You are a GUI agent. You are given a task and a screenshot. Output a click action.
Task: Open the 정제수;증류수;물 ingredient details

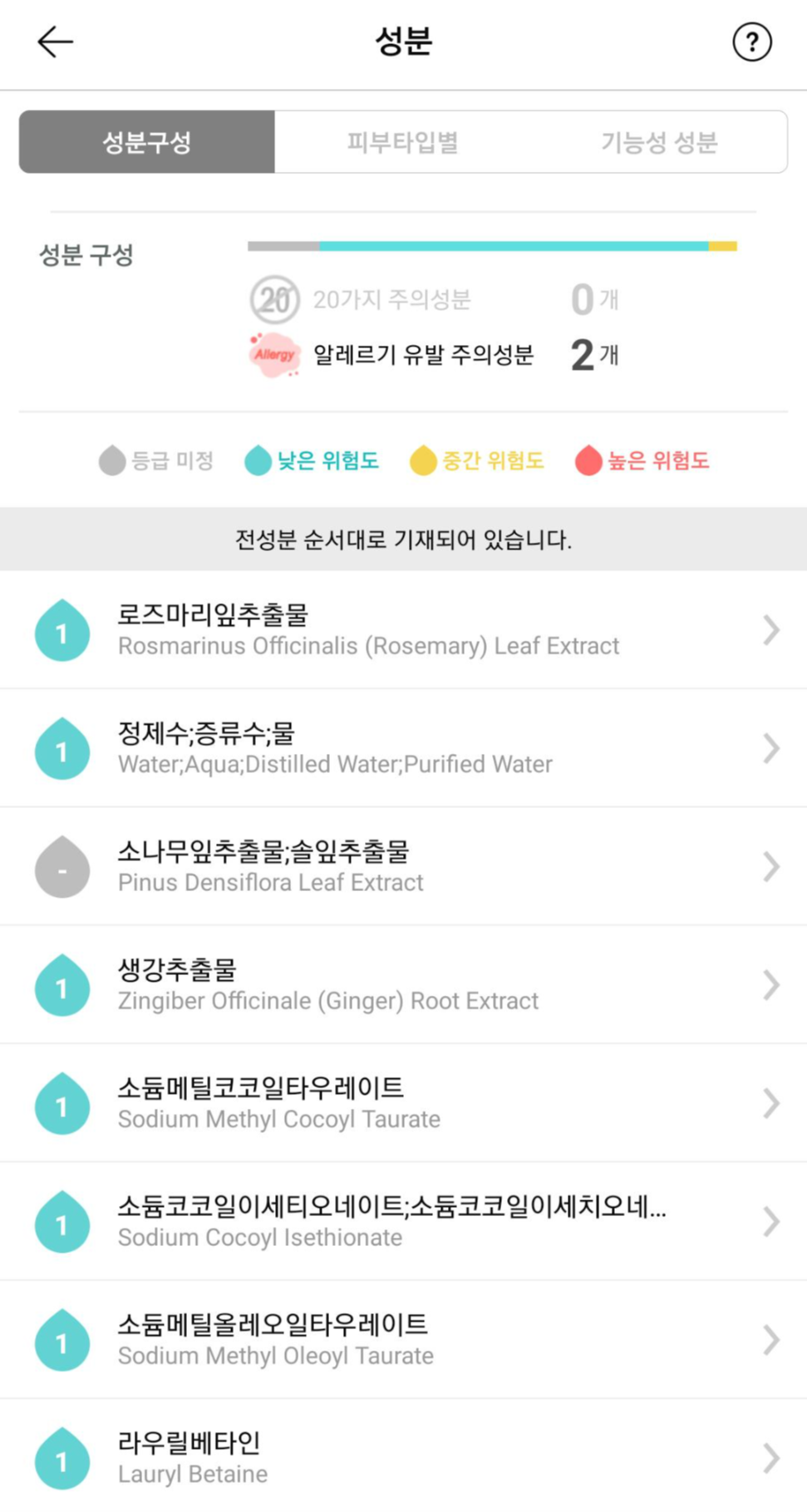coord(403,748)
